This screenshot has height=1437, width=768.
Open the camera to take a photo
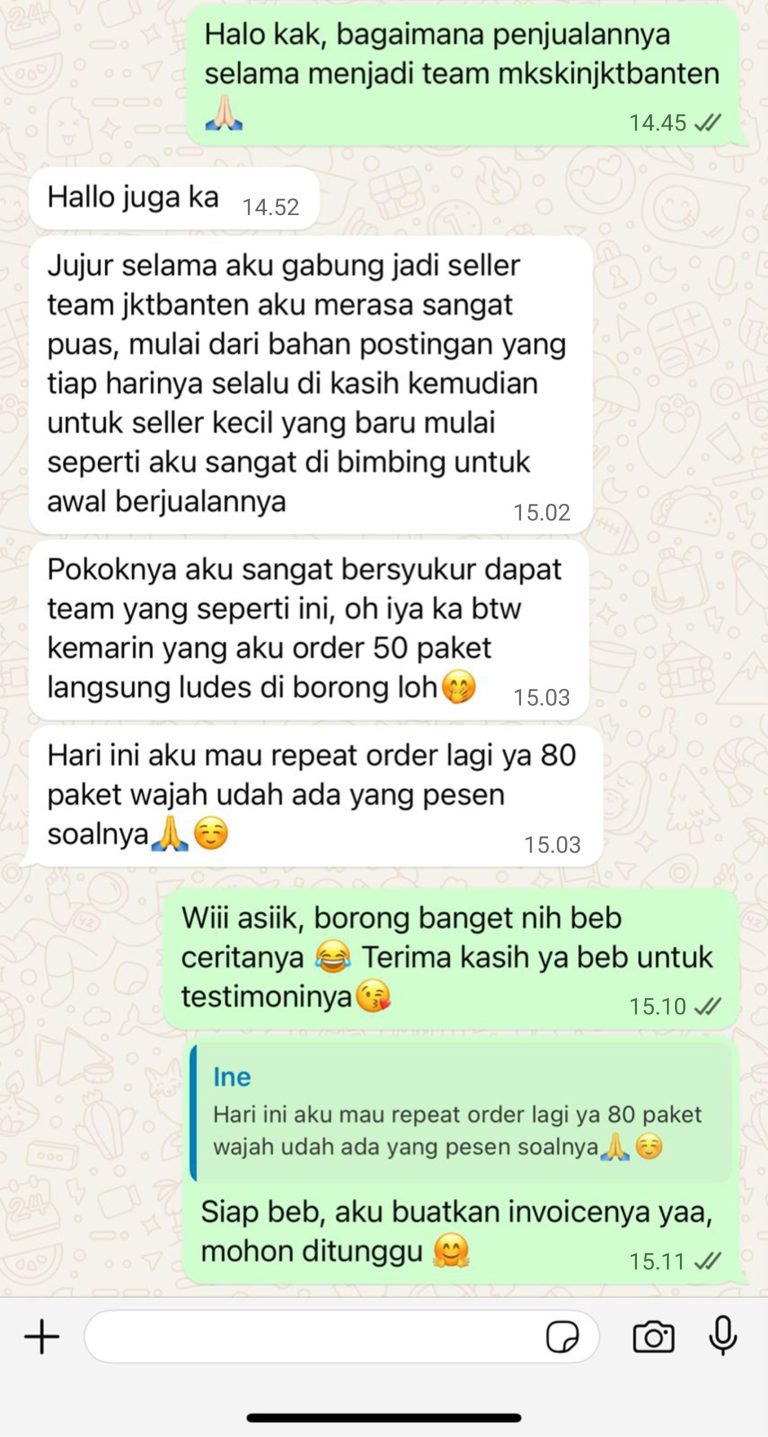click(x=653, y=1337)
